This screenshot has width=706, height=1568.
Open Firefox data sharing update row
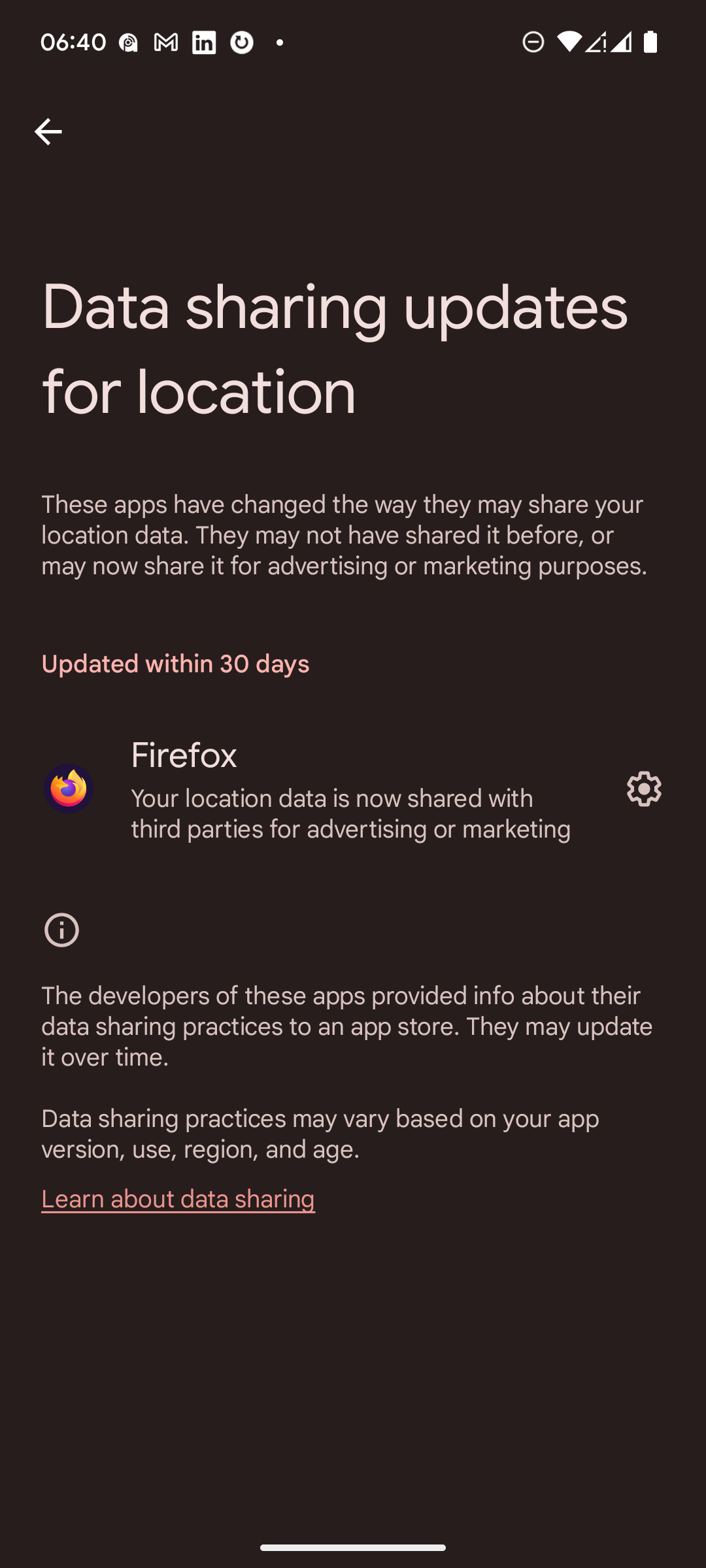coord(327,789)
